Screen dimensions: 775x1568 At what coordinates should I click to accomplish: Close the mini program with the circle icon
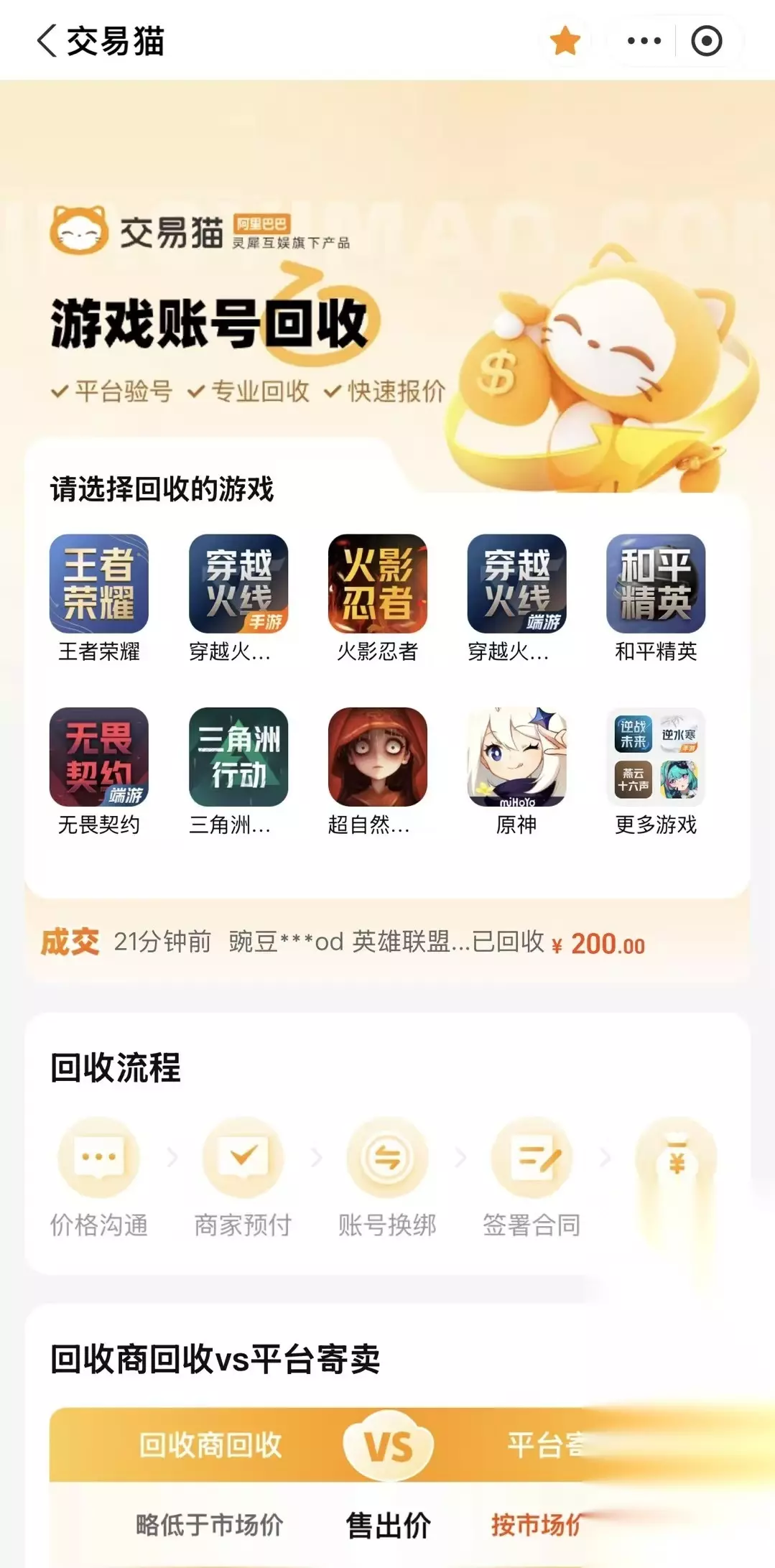706,41
